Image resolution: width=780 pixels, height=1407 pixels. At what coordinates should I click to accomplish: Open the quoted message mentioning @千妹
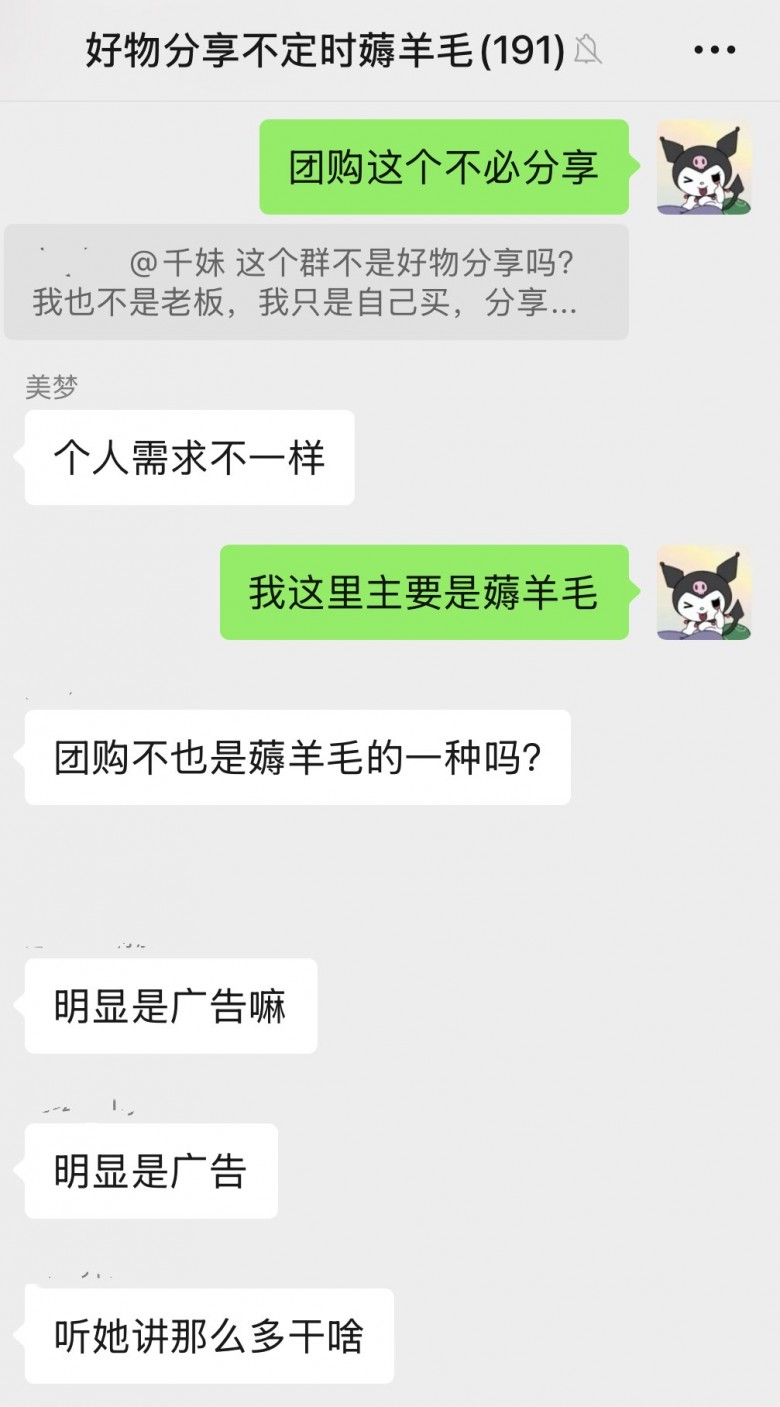316,282
